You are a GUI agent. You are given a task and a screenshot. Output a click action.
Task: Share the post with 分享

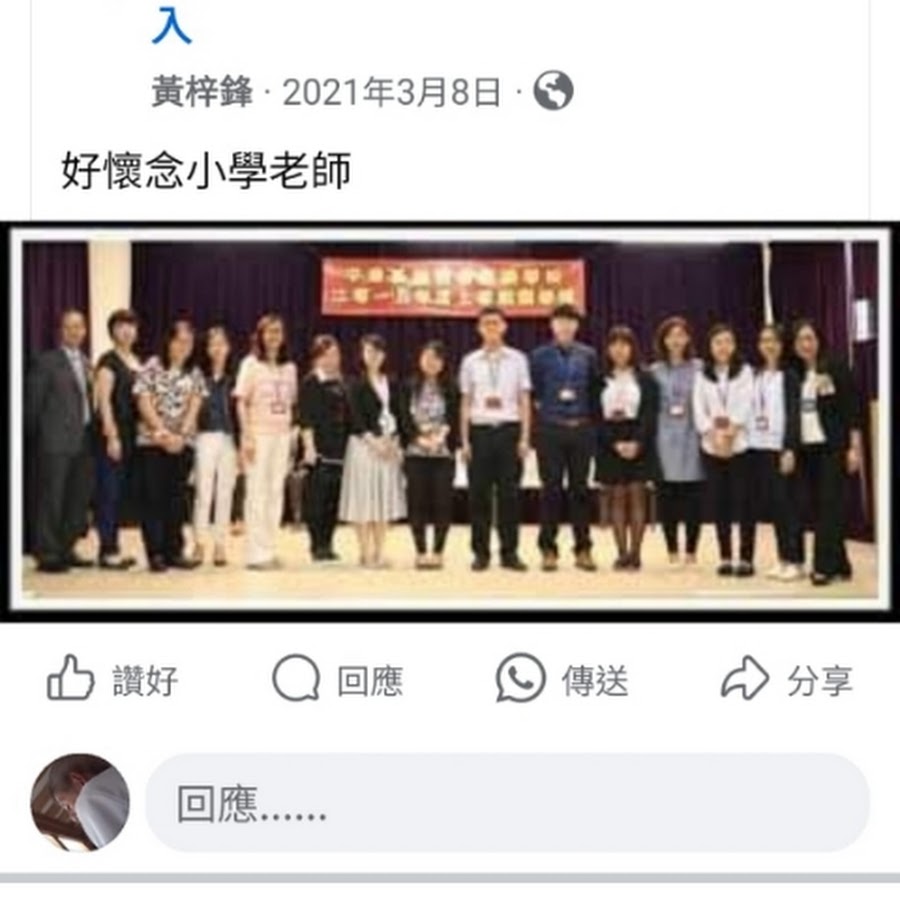(787, 680)
